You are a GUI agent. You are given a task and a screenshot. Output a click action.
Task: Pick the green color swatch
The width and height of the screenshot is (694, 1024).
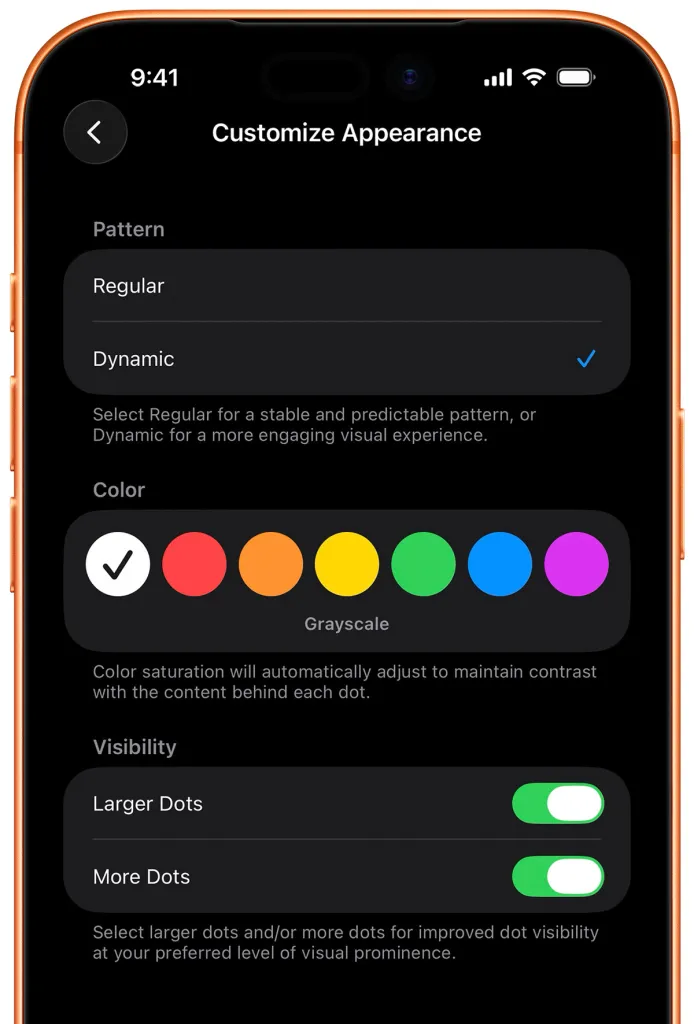(x=423, y=564)
